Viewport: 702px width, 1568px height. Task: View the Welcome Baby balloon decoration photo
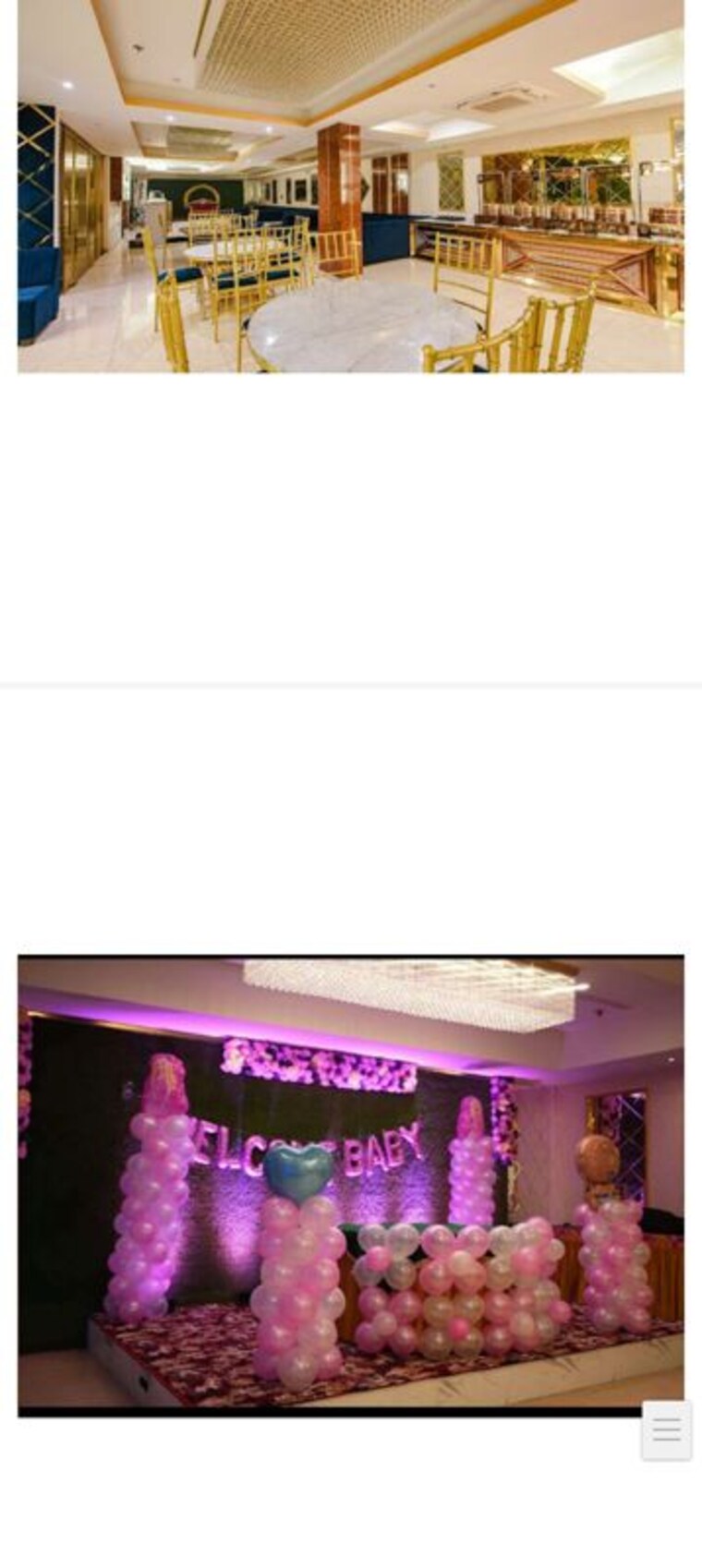351,1185
